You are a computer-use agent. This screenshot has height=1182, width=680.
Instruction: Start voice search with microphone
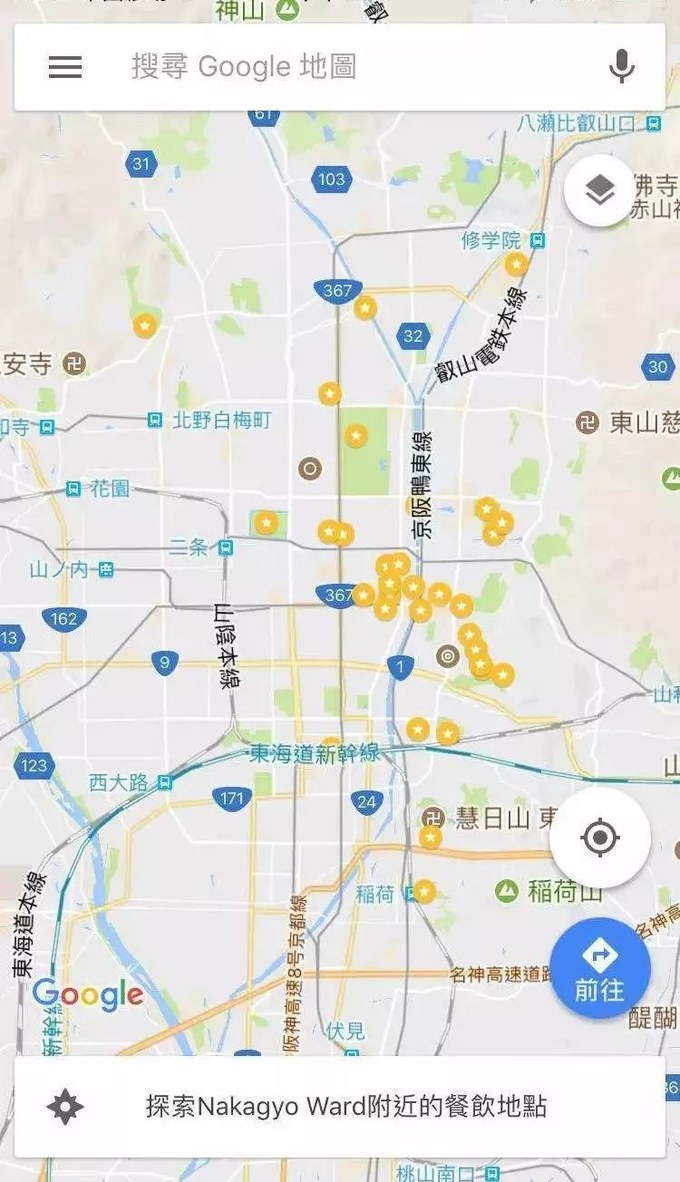tap(621, 67)
